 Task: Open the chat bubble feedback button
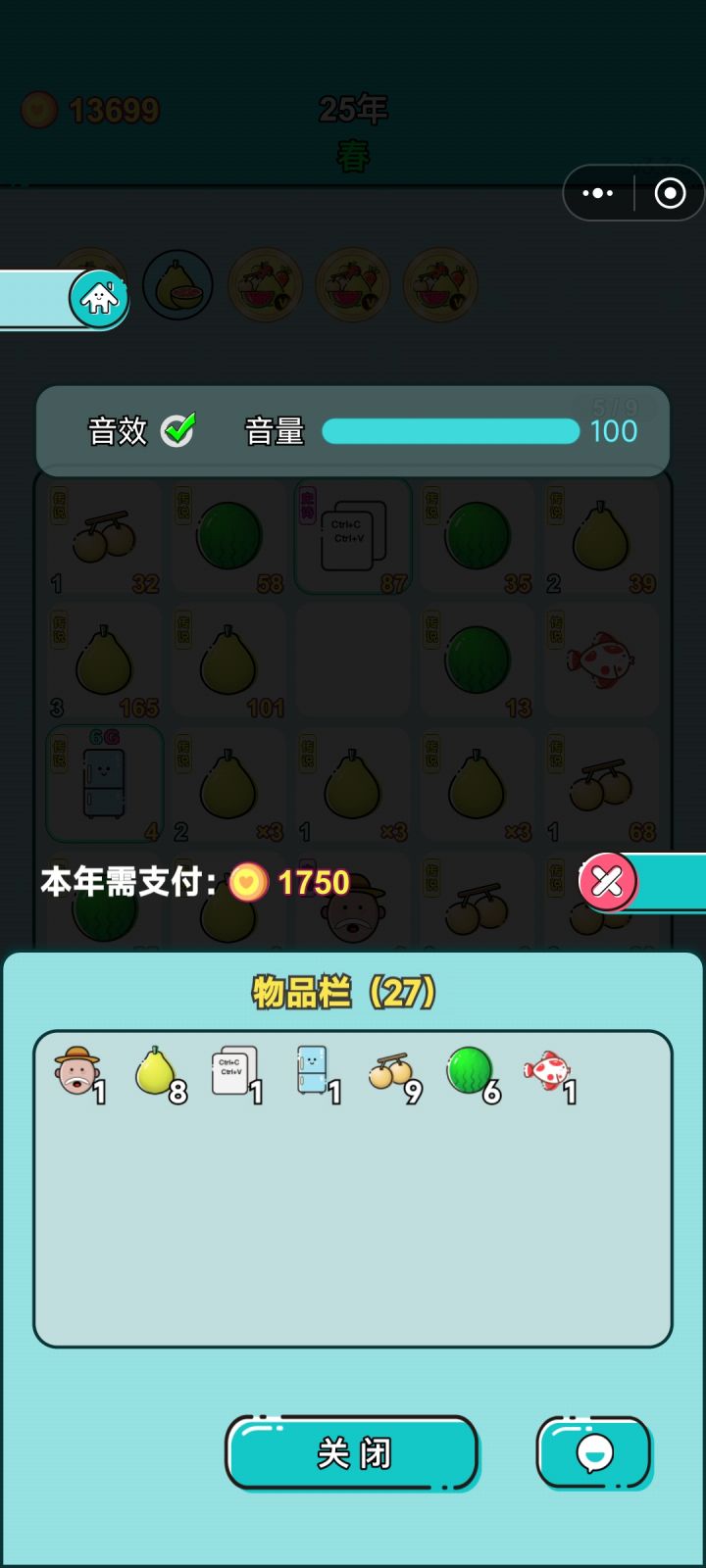click(x=593, y=1454)
